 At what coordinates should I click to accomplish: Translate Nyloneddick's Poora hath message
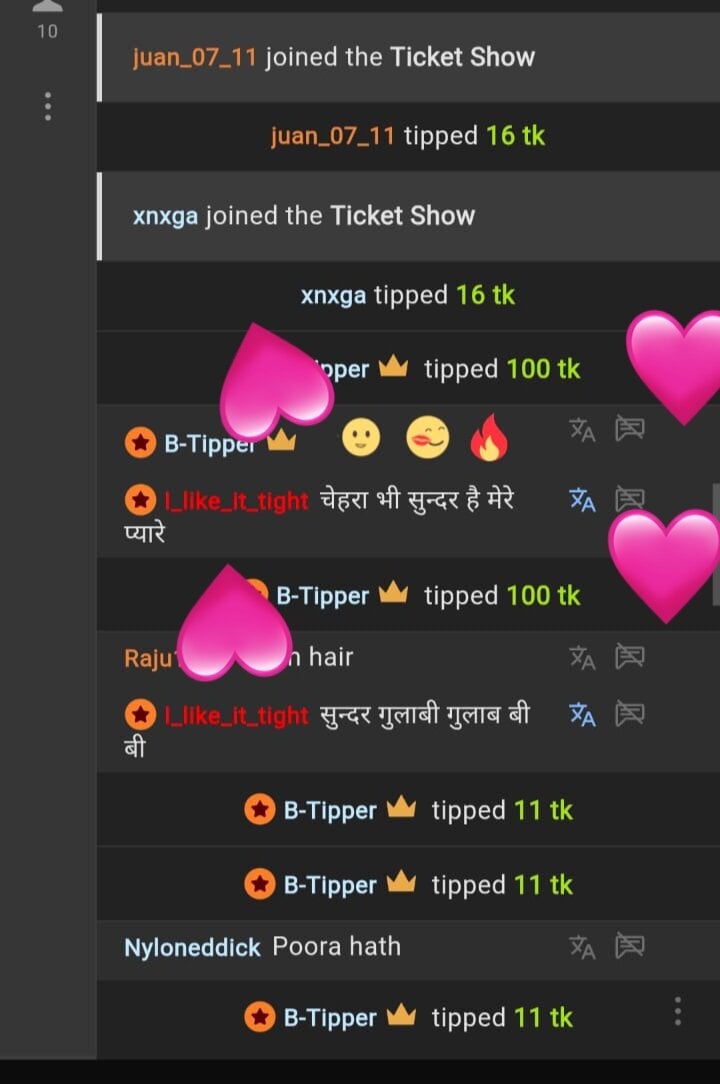pos(582,946)
